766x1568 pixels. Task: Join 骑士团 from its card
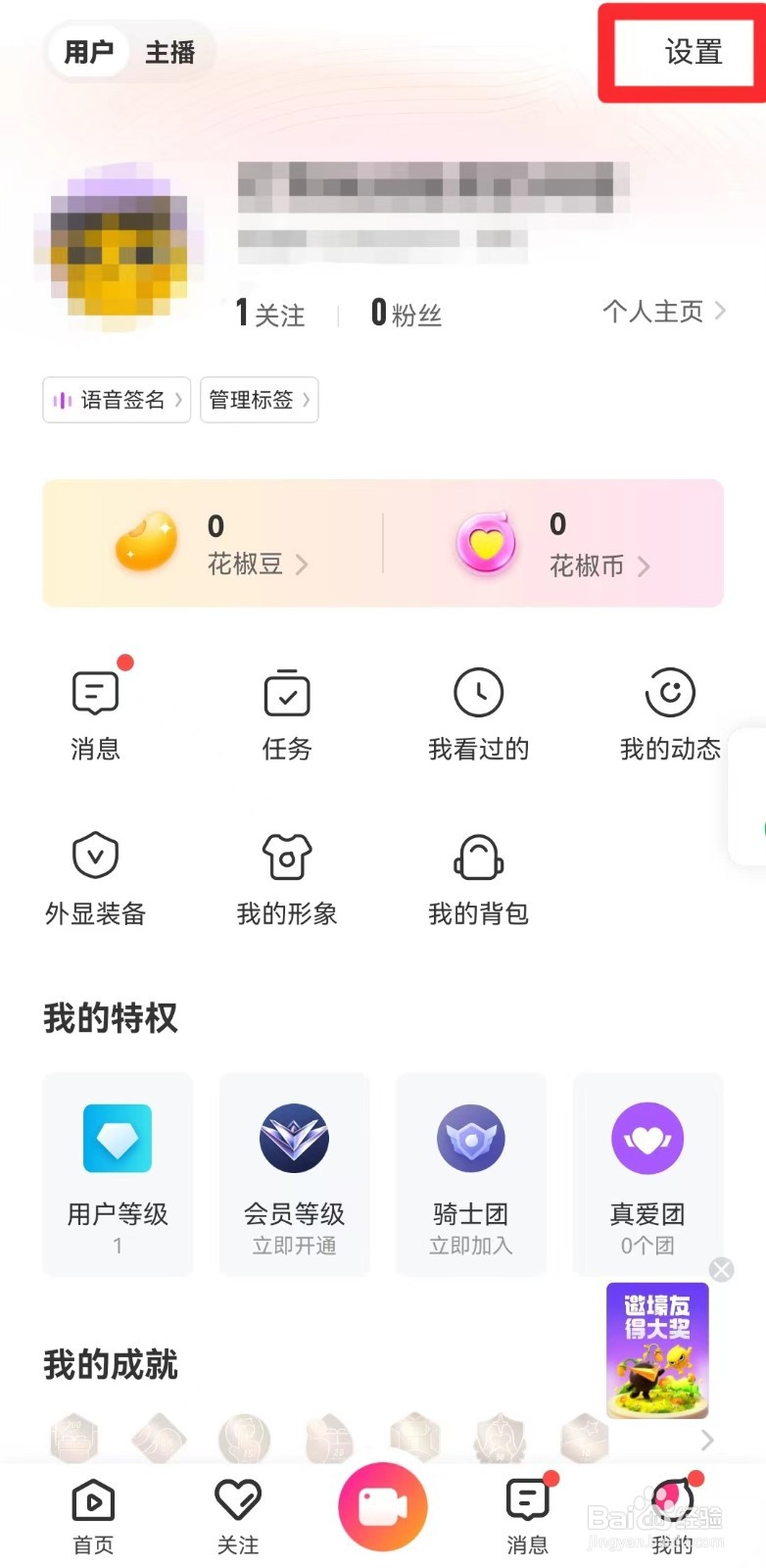point(470,1174)
